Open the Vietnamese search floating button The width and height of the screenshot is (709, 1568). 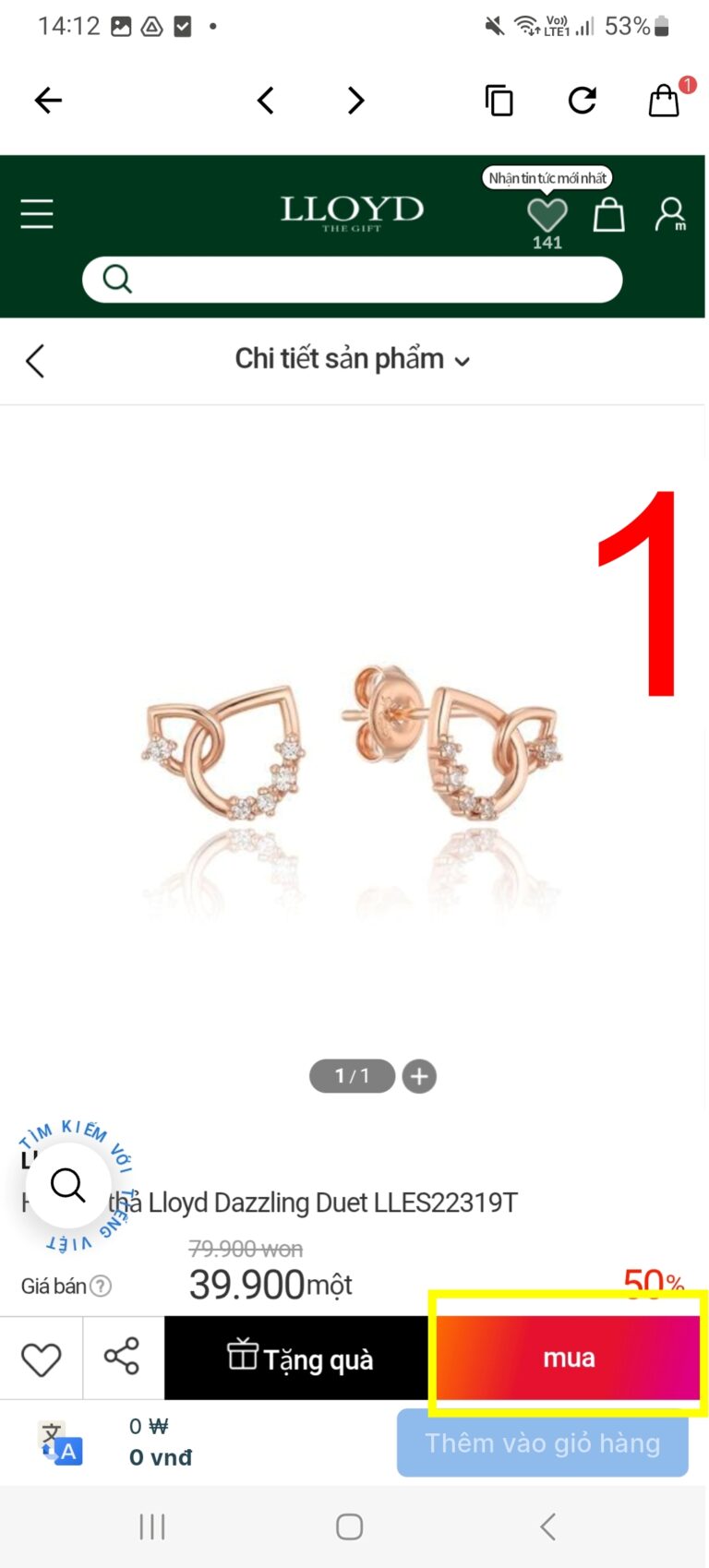(x=68, y=1184)
